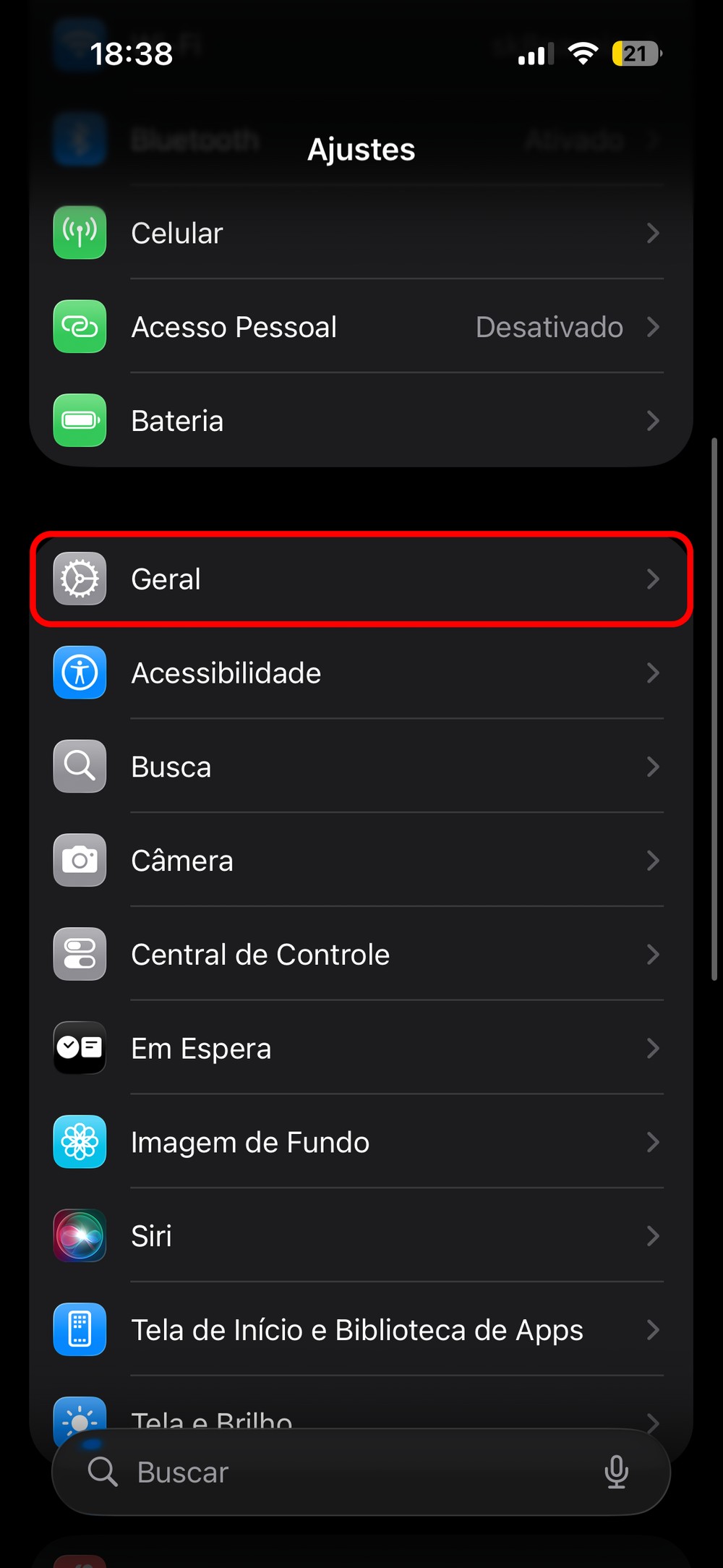Image resolution: width=723 pixels, height=1568 pixels.
Task: Open the Geral settings row
Action: pyautogui.click(x=360, y=579)
